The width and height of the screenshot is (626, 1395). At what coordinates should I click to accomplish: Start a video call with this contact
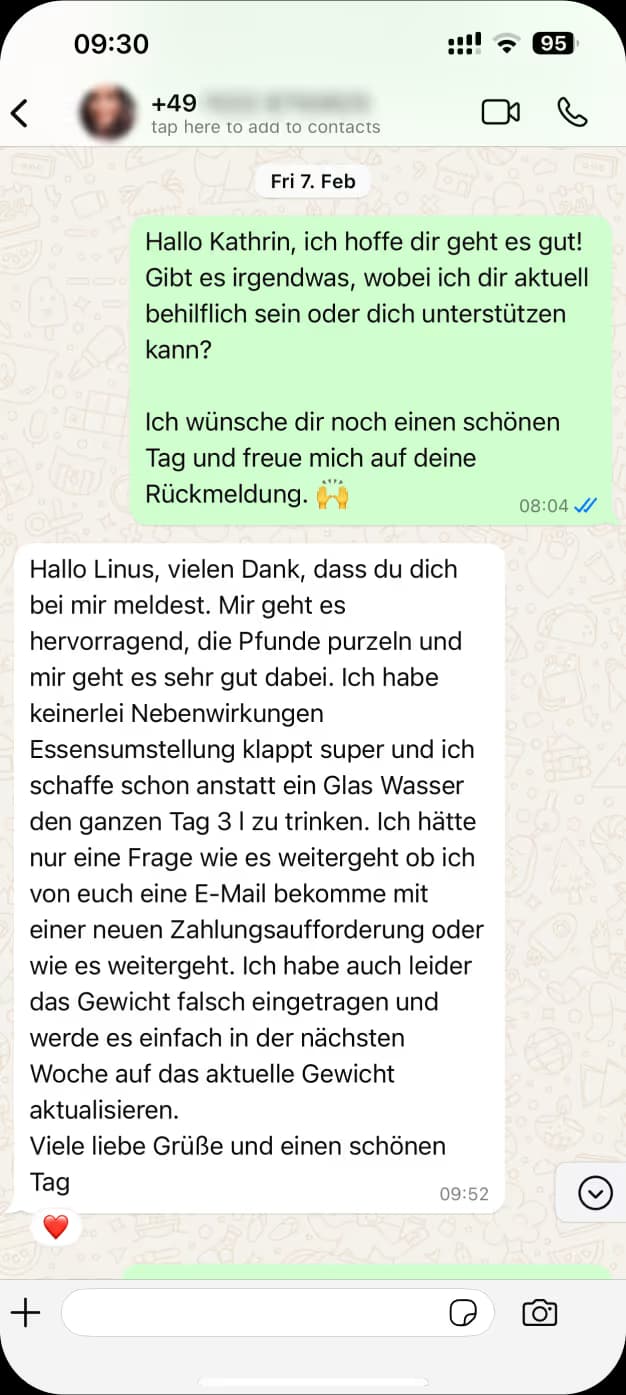click(x=500, y=112)
